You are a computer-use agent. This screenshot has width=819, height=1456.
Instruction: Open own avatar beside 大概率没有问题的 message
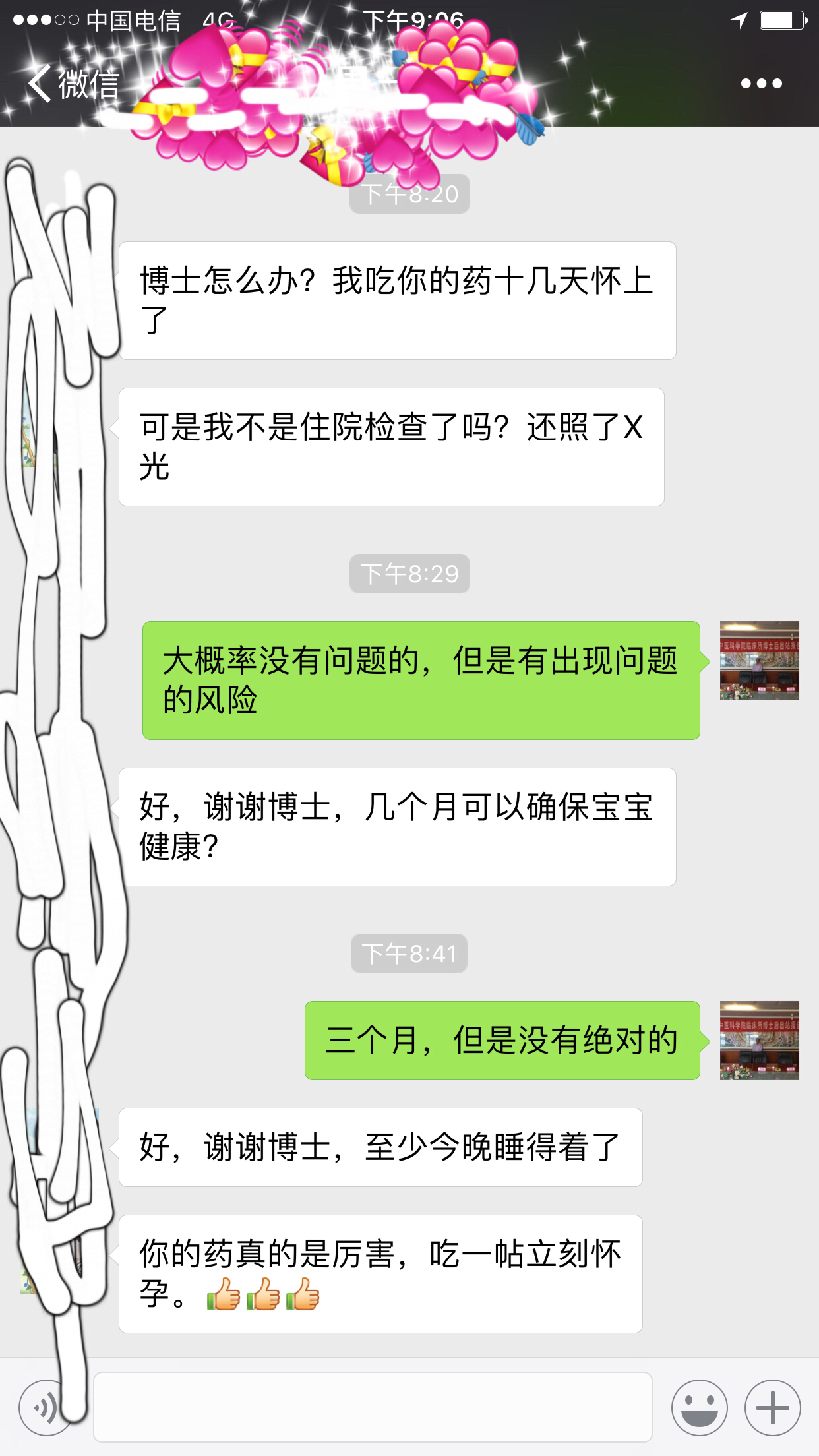(759, 661)
